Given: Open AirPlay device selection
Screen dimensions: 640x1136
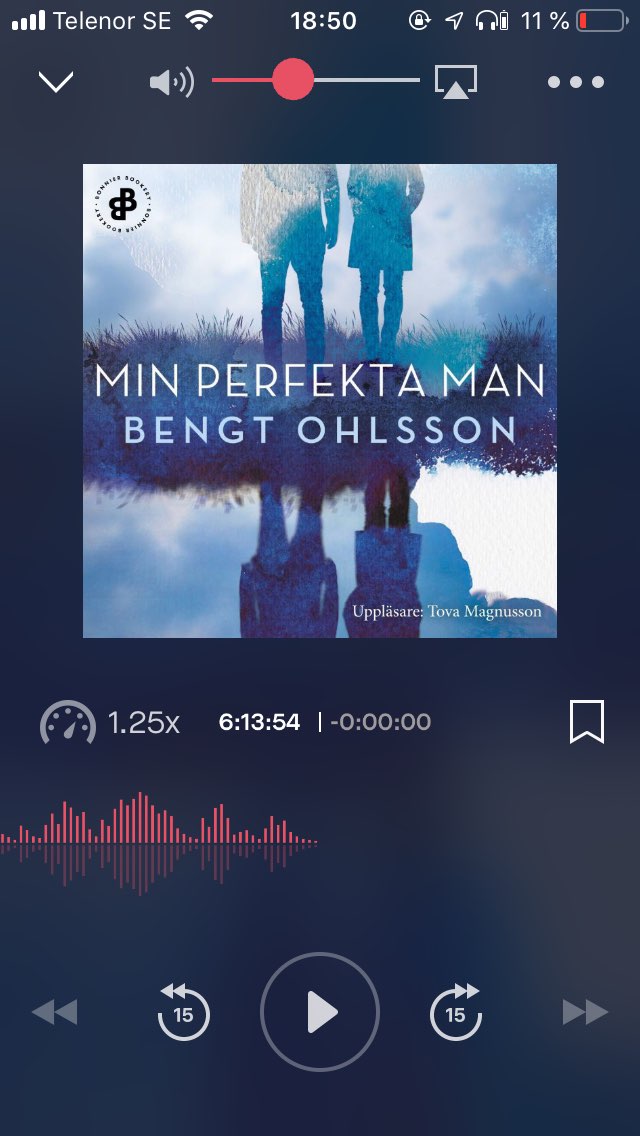Looking at the screenshot, I should pyautogui.click(x=456, y=82).
